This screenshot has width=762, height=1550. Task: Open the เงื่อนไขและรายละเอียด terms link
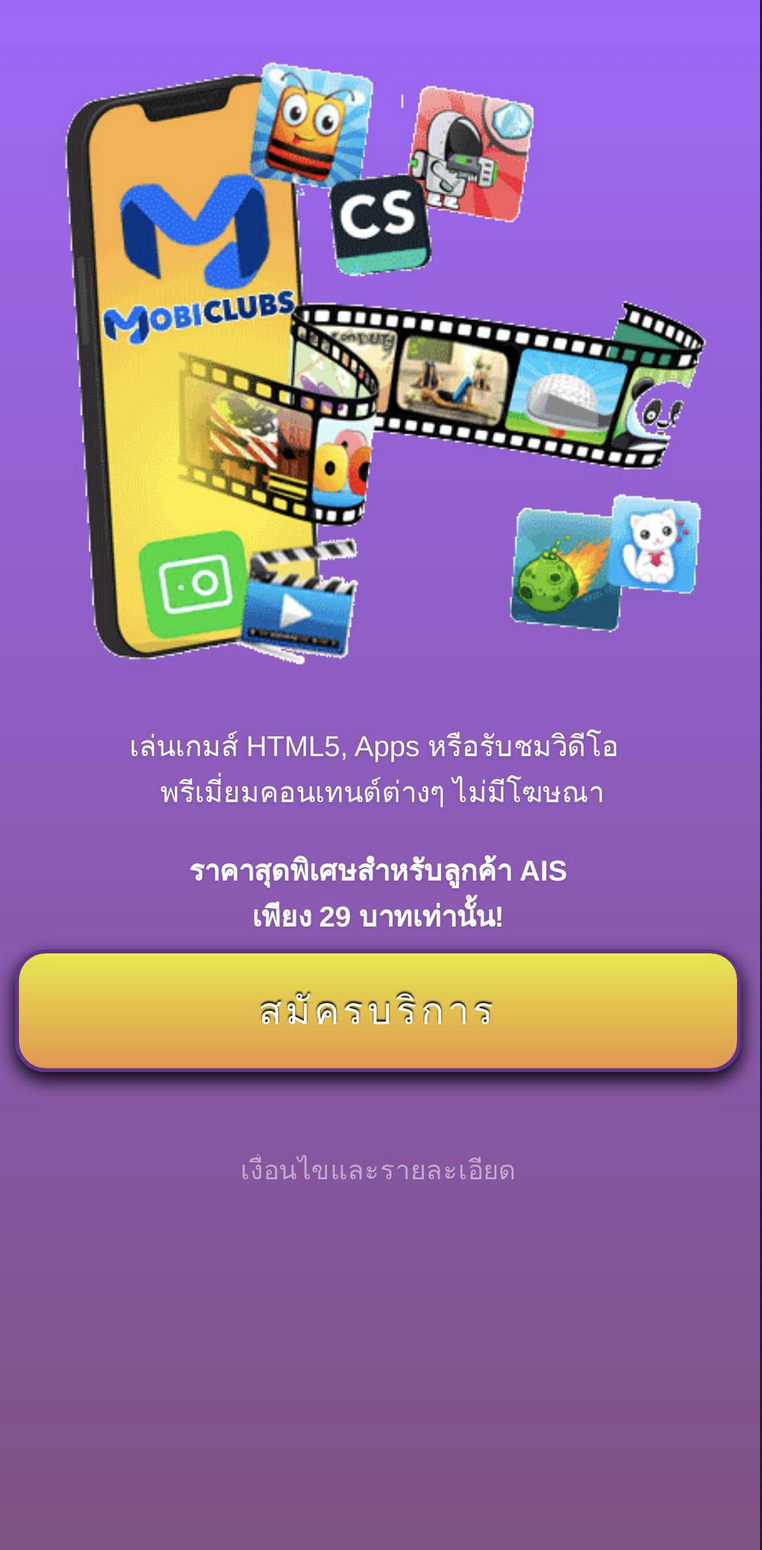pyautogui.click(x=378, y=1170)
